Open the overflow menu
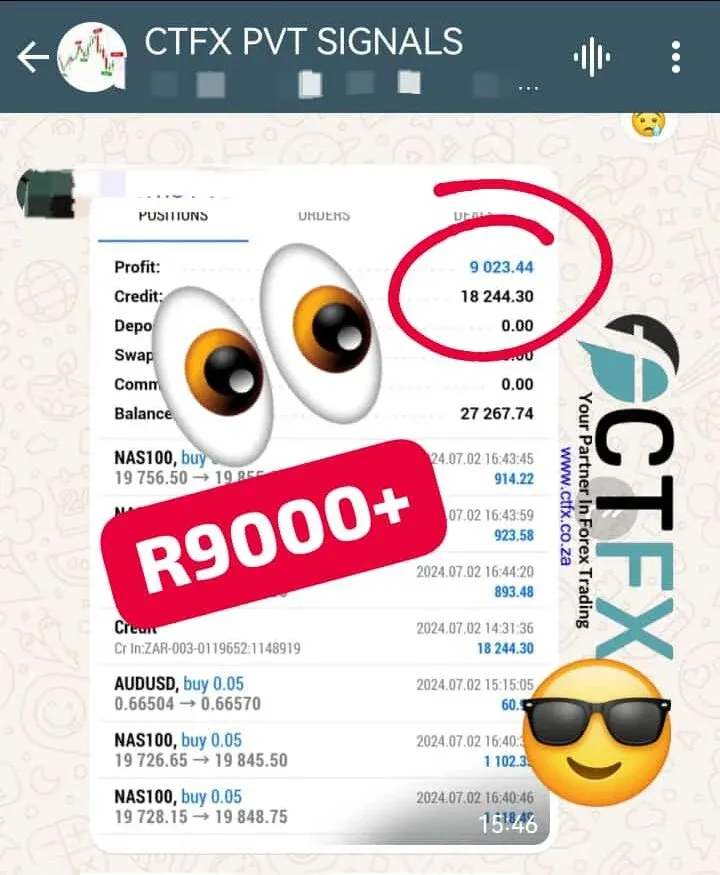 click(676, 57)
